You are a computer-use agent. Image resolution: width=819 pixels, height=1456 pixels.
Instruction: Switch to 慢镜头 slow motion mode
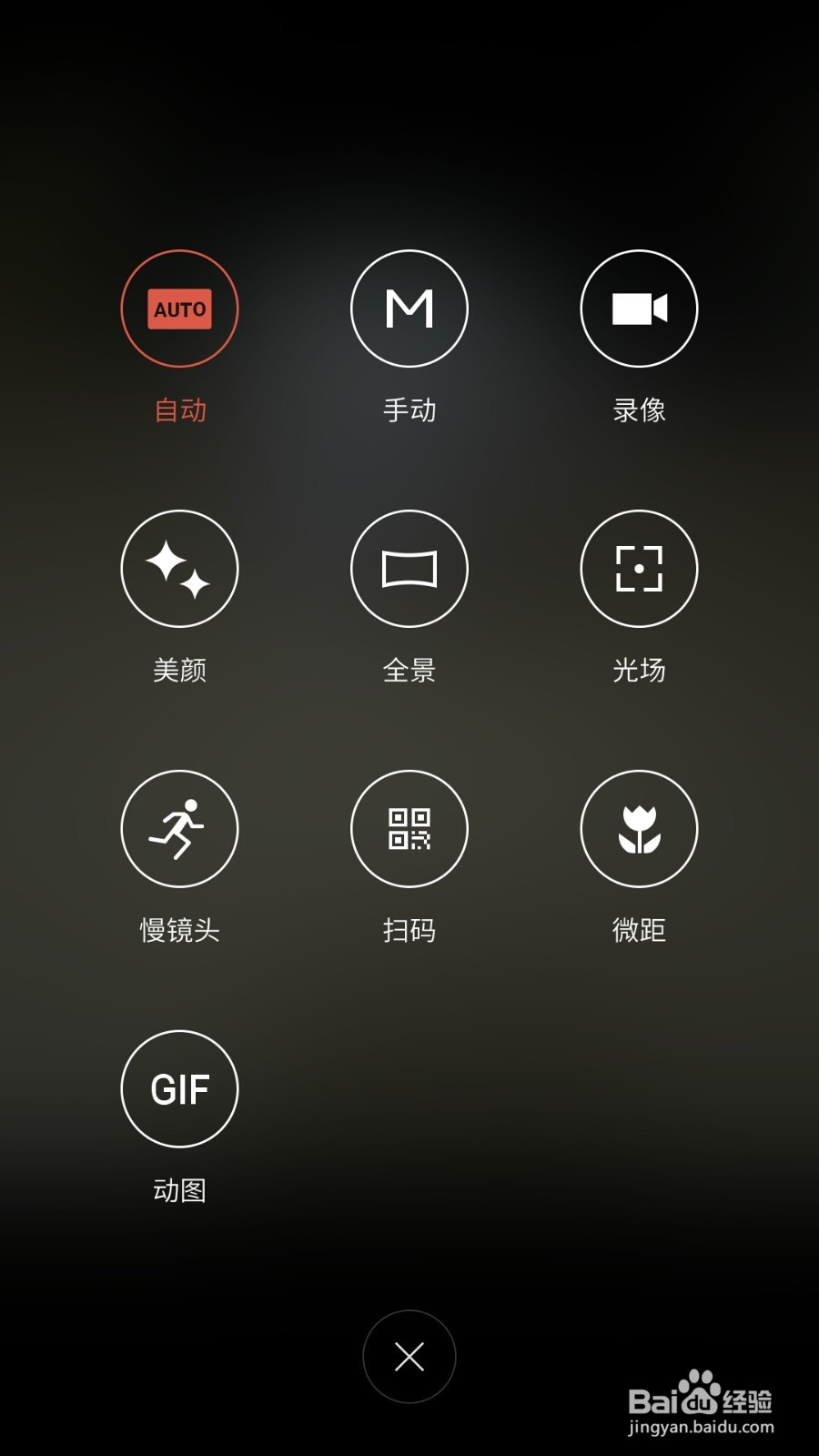[x=179, y=829]
